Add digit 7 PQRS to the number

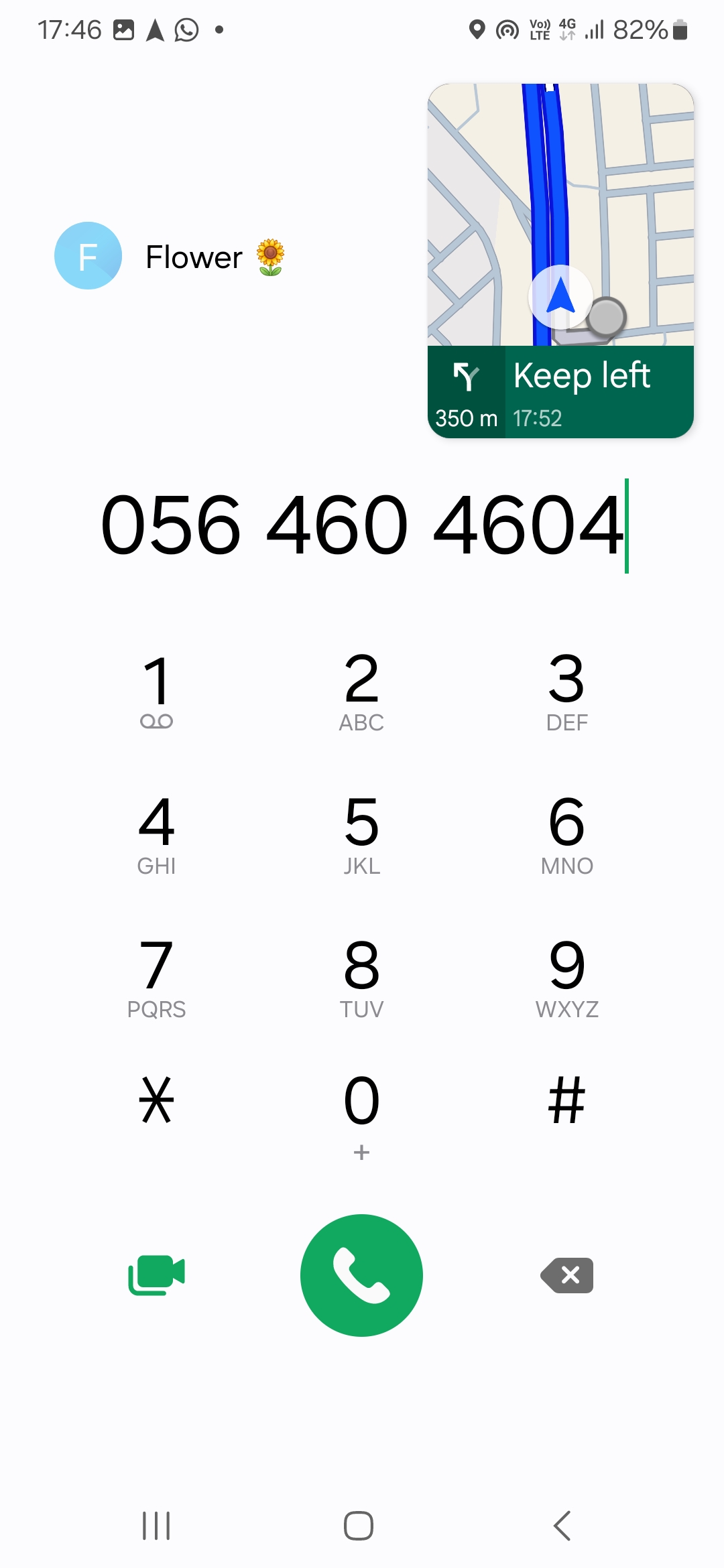coord(156,978)
